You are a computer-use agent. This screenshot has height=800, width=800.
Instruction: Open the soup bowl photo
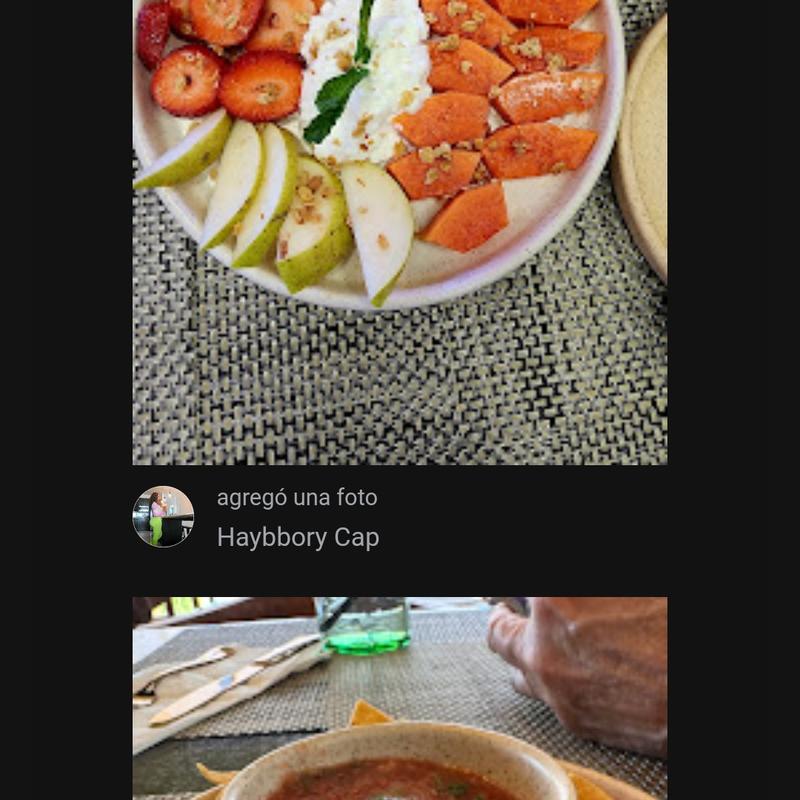tap(400, 698)
